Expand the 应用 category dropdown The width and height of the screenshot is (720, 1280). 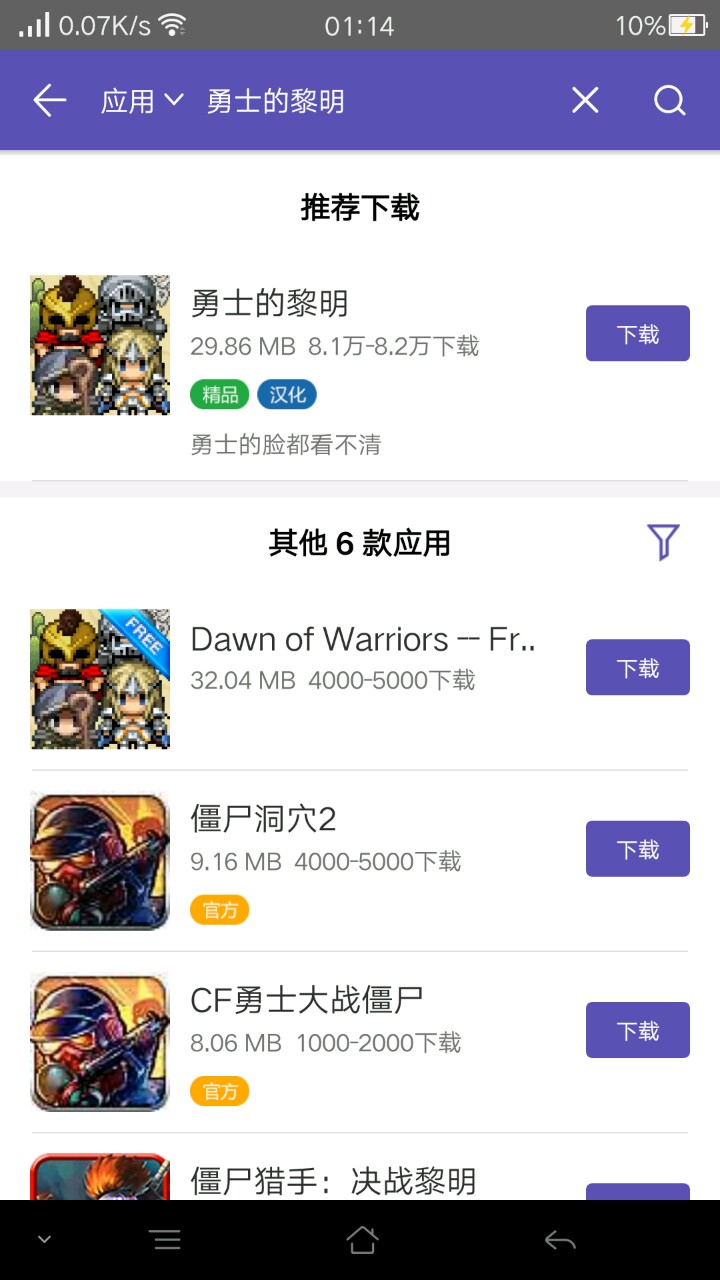(x=142, y=101)
